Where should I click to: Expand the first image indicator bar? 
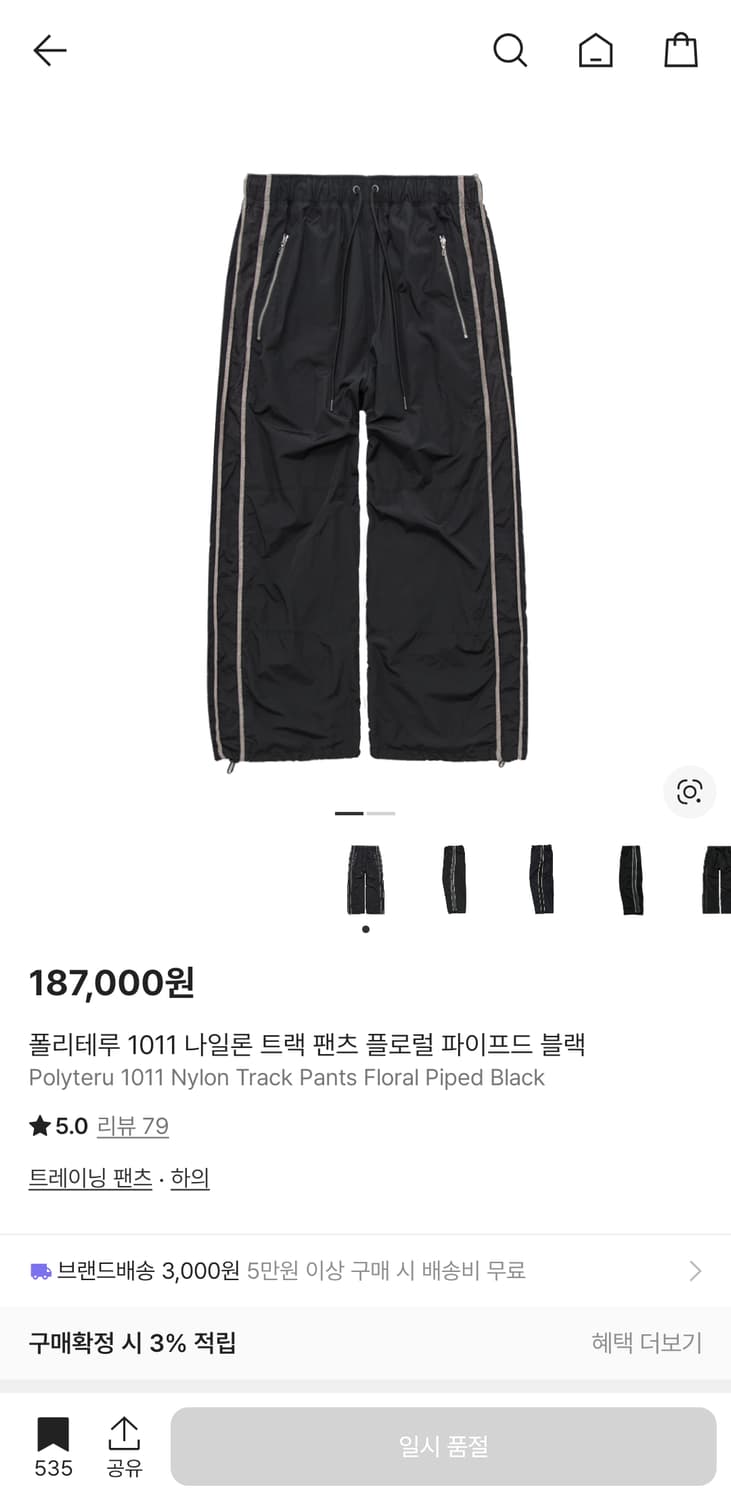(x=351, y=813)
